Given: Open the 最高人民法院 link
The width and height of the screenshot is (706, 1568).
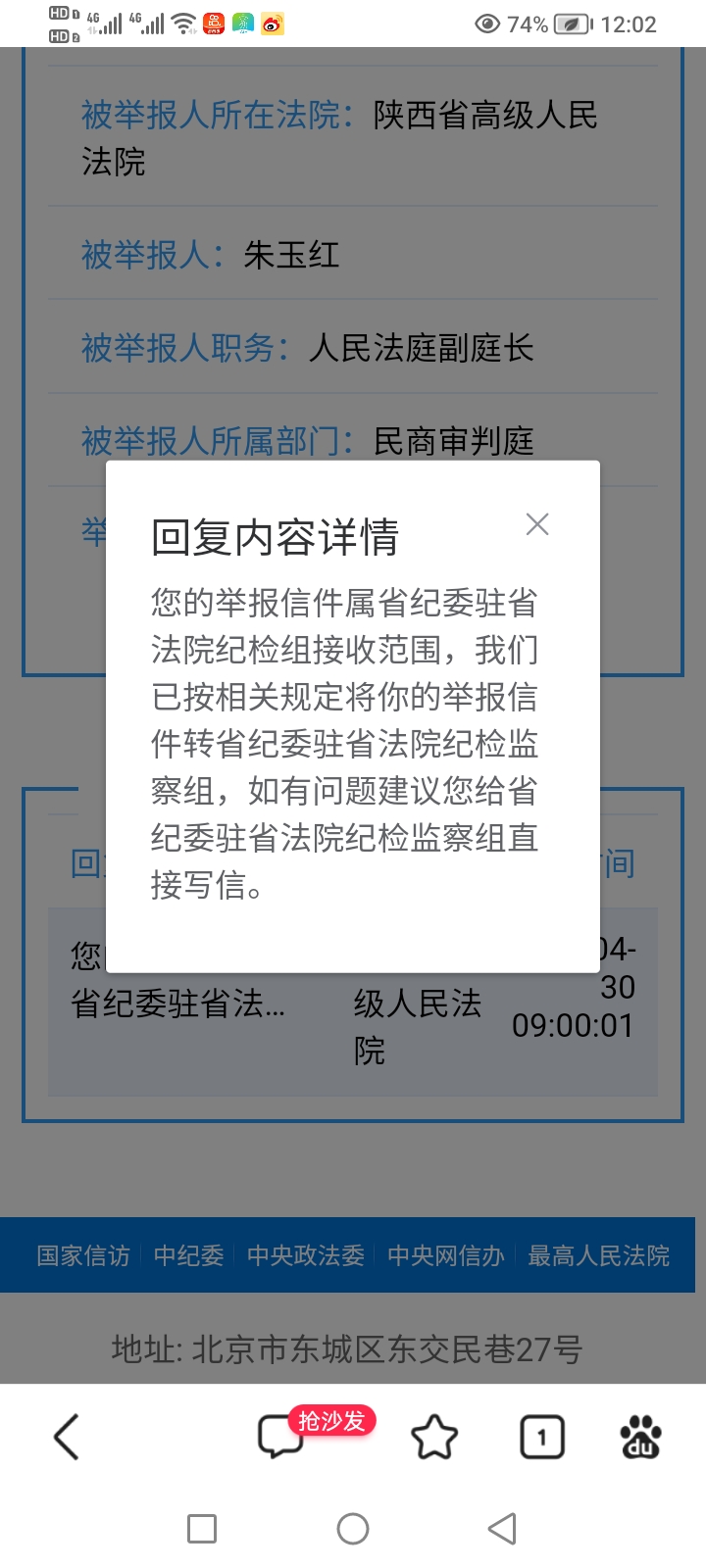Looking at the screenshot, I should [598, 1255].
